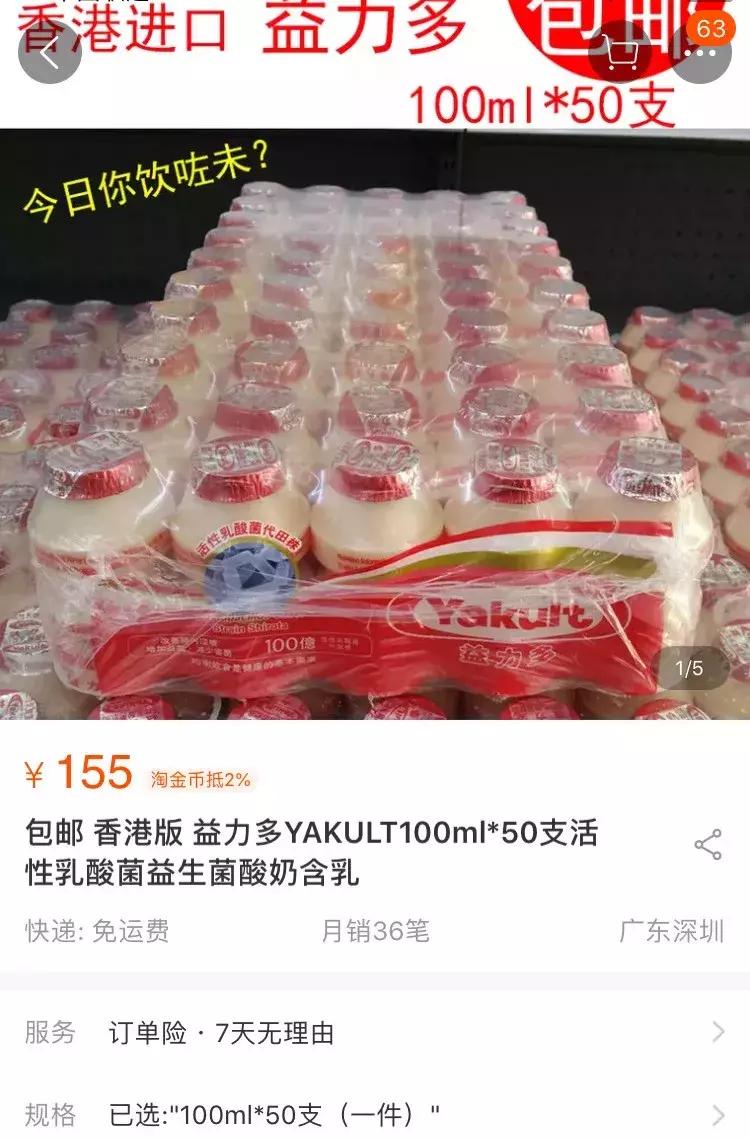Toggle the 淘金币抵2% coin discount

click(200, 777)
